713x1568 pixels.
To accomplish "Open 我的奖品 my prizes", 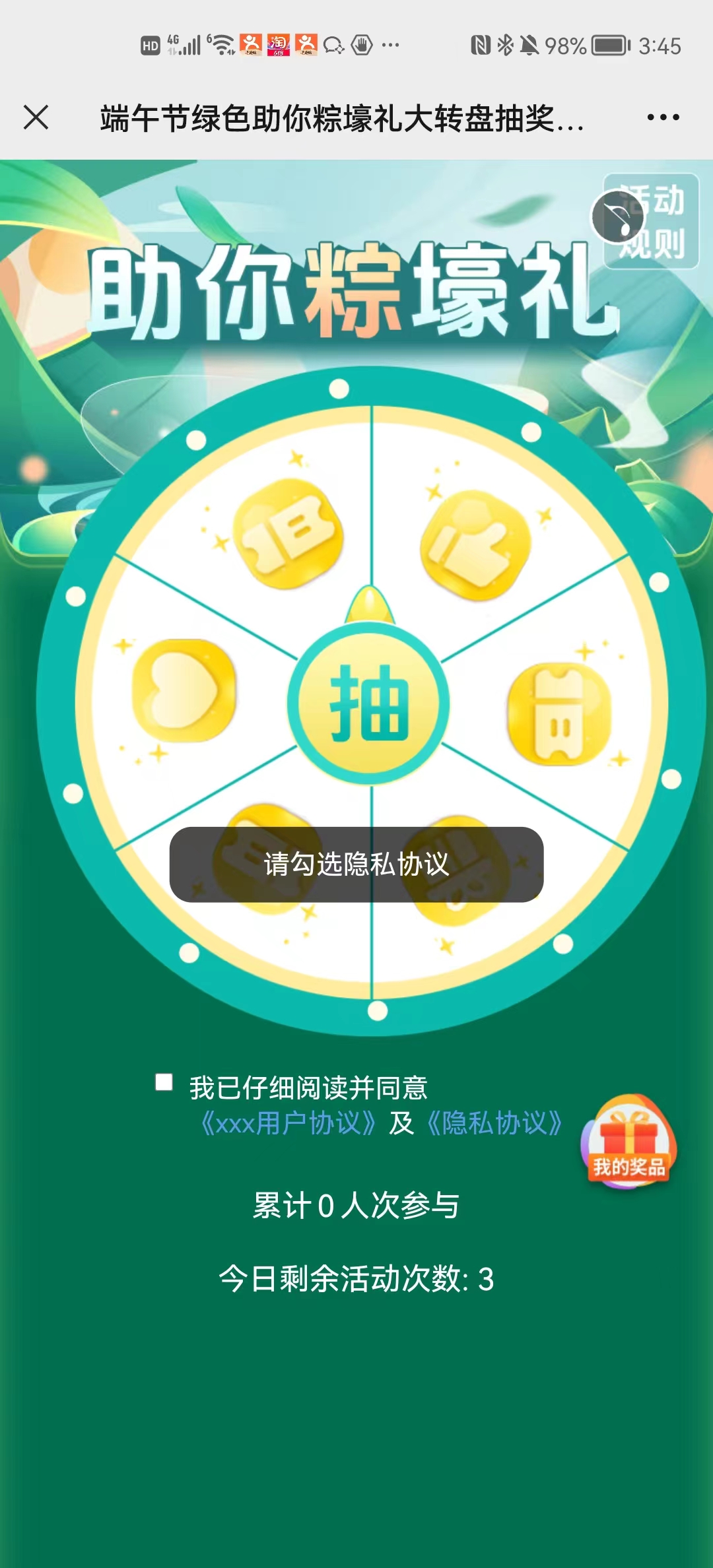I will 628,1143.
